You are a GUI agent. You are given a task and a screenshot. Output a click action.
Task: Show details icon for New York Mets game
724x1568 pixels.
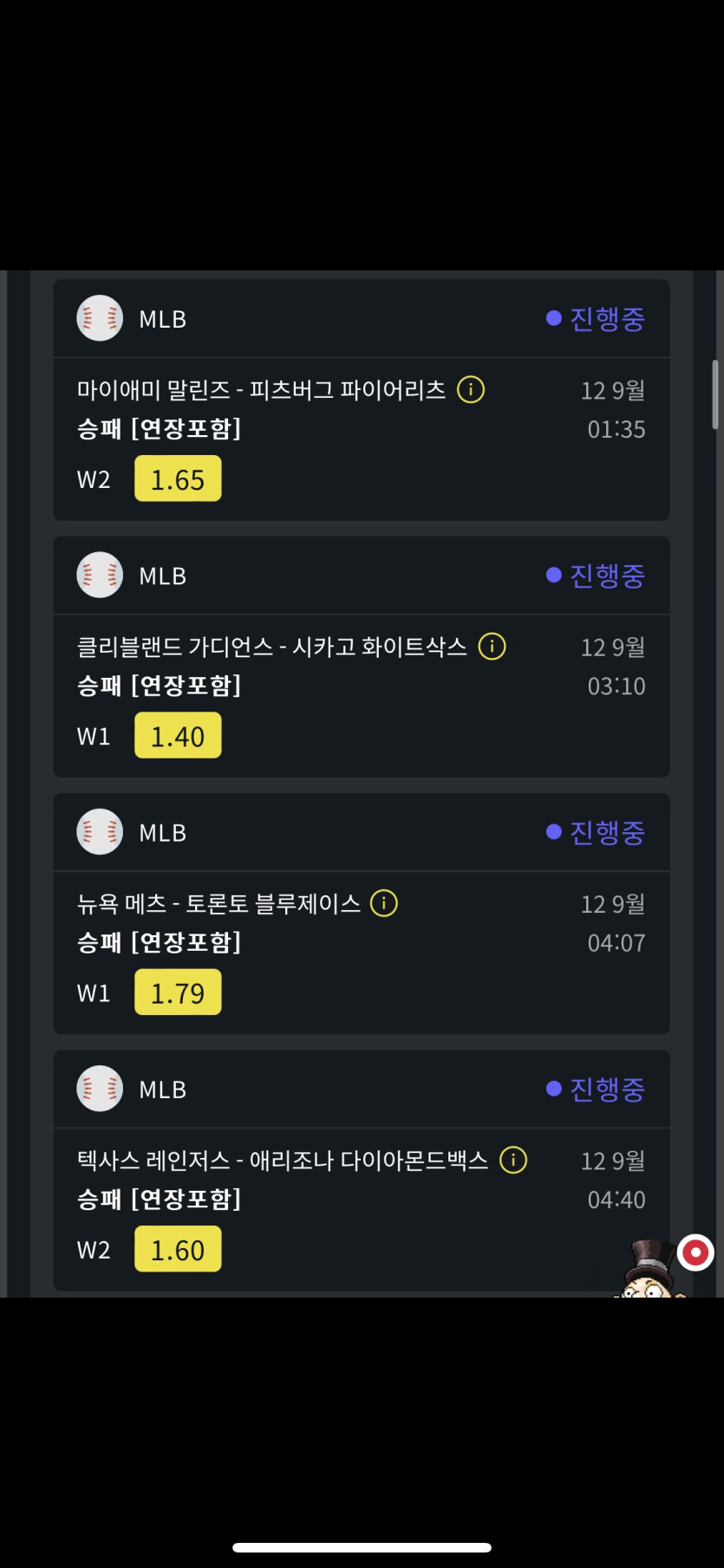384,903
